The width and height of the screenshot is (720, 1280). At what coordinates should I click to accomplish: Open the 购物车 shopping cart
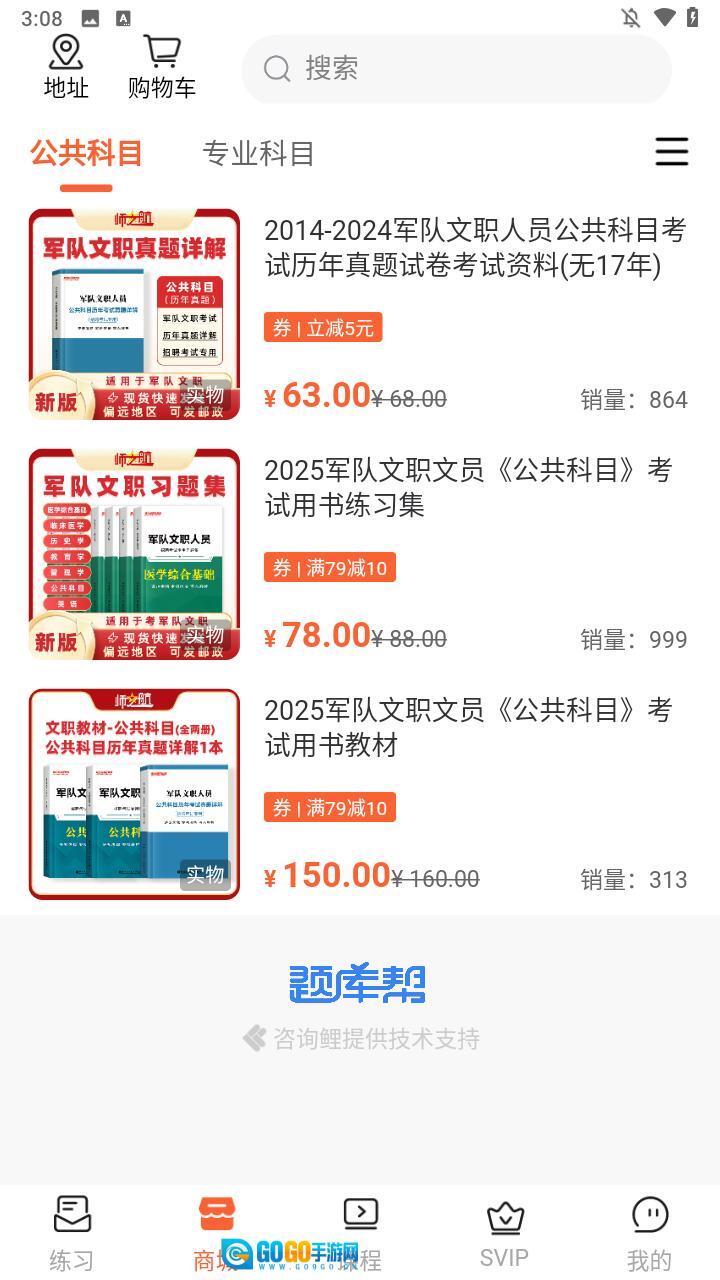click(x=161, y=67)
